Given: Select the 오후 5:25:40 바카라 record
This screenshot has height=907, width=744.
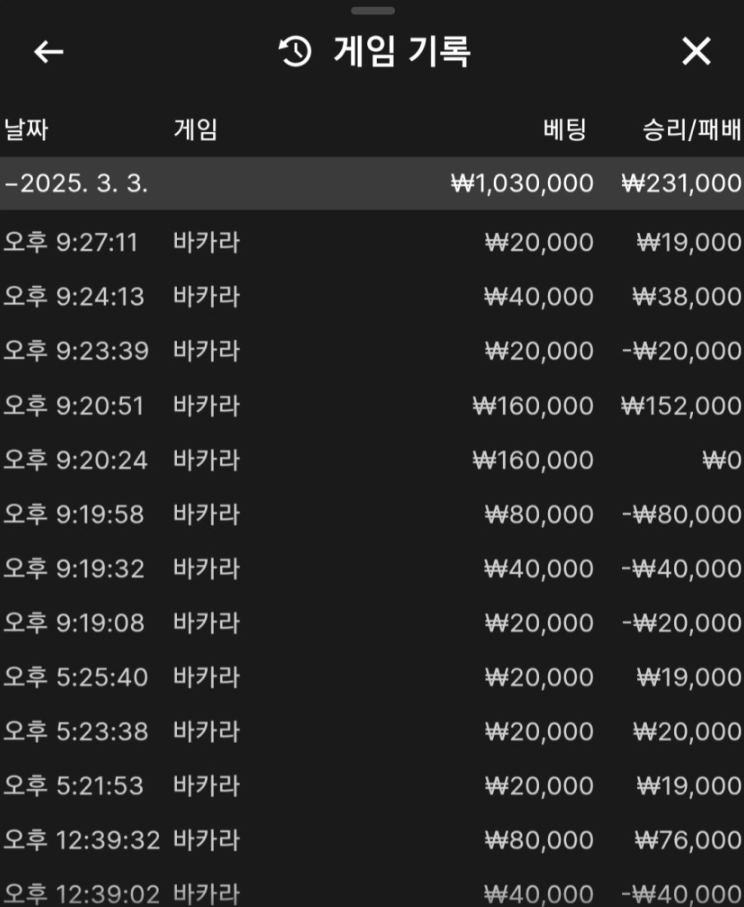Looking at the screenshot, I should pos(372,677).
